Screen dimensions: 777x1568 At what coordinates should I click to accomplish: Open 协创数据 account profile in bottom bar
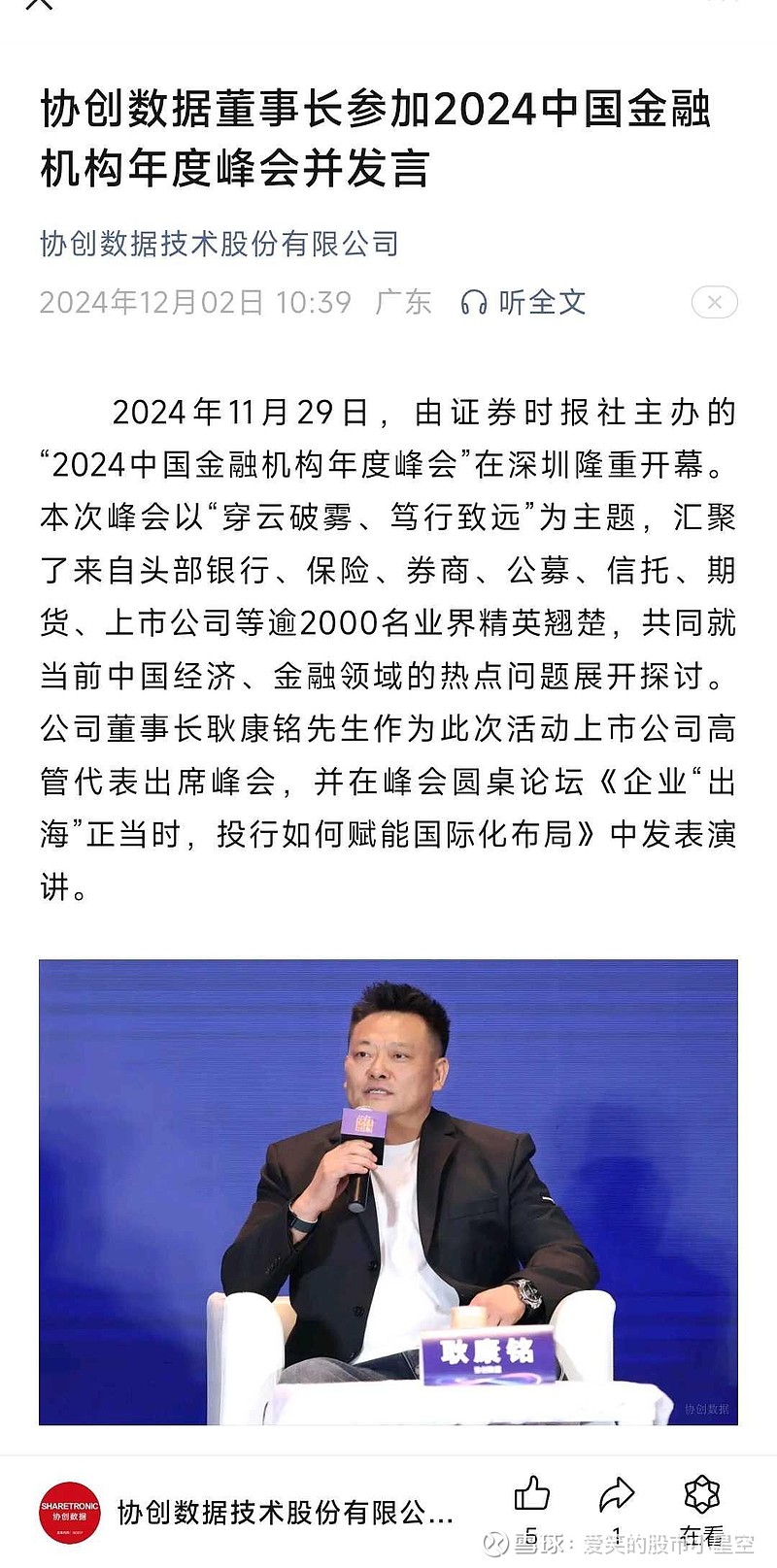coord(246,1512)
